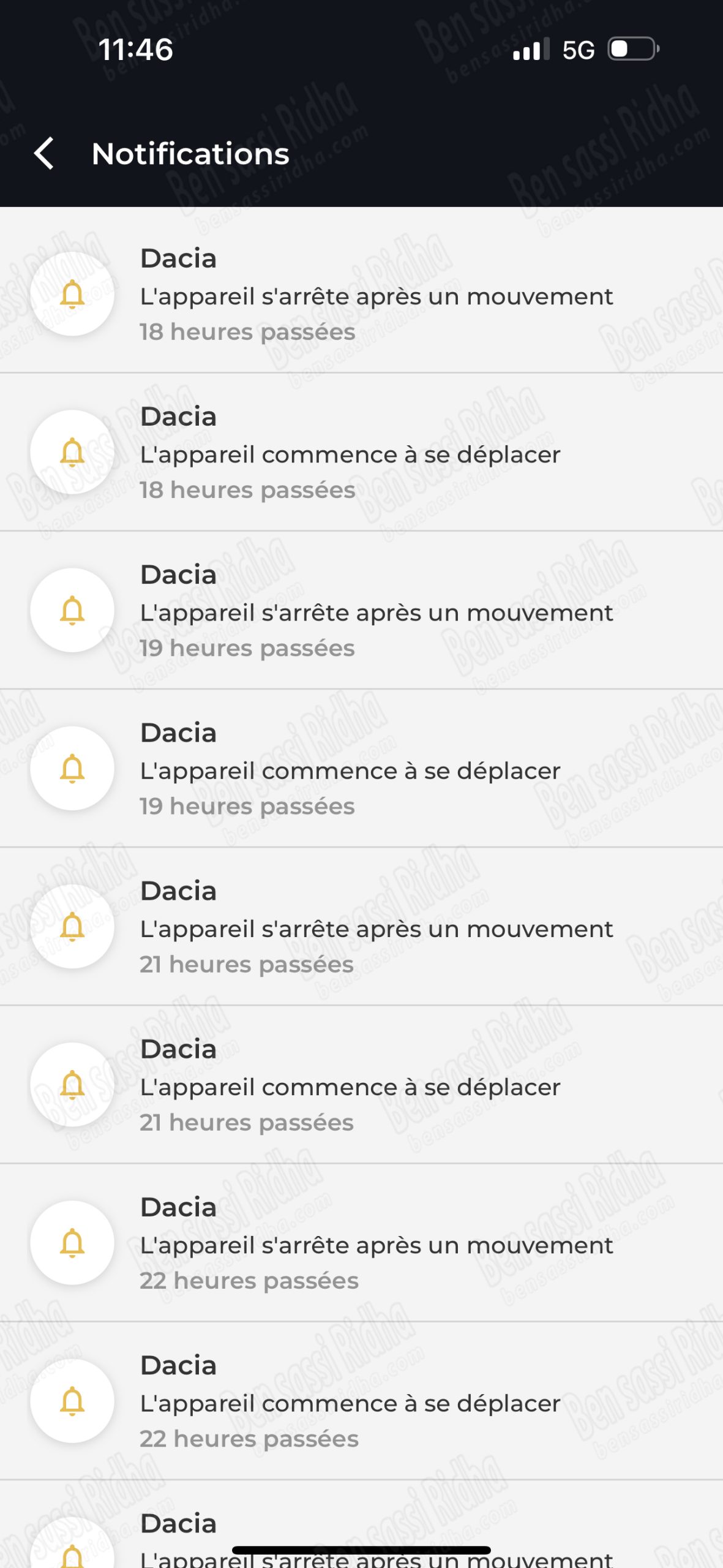
Task: Select Dacia "s'arrête après un mouvement", 19 heures
Action: [361, 611]
